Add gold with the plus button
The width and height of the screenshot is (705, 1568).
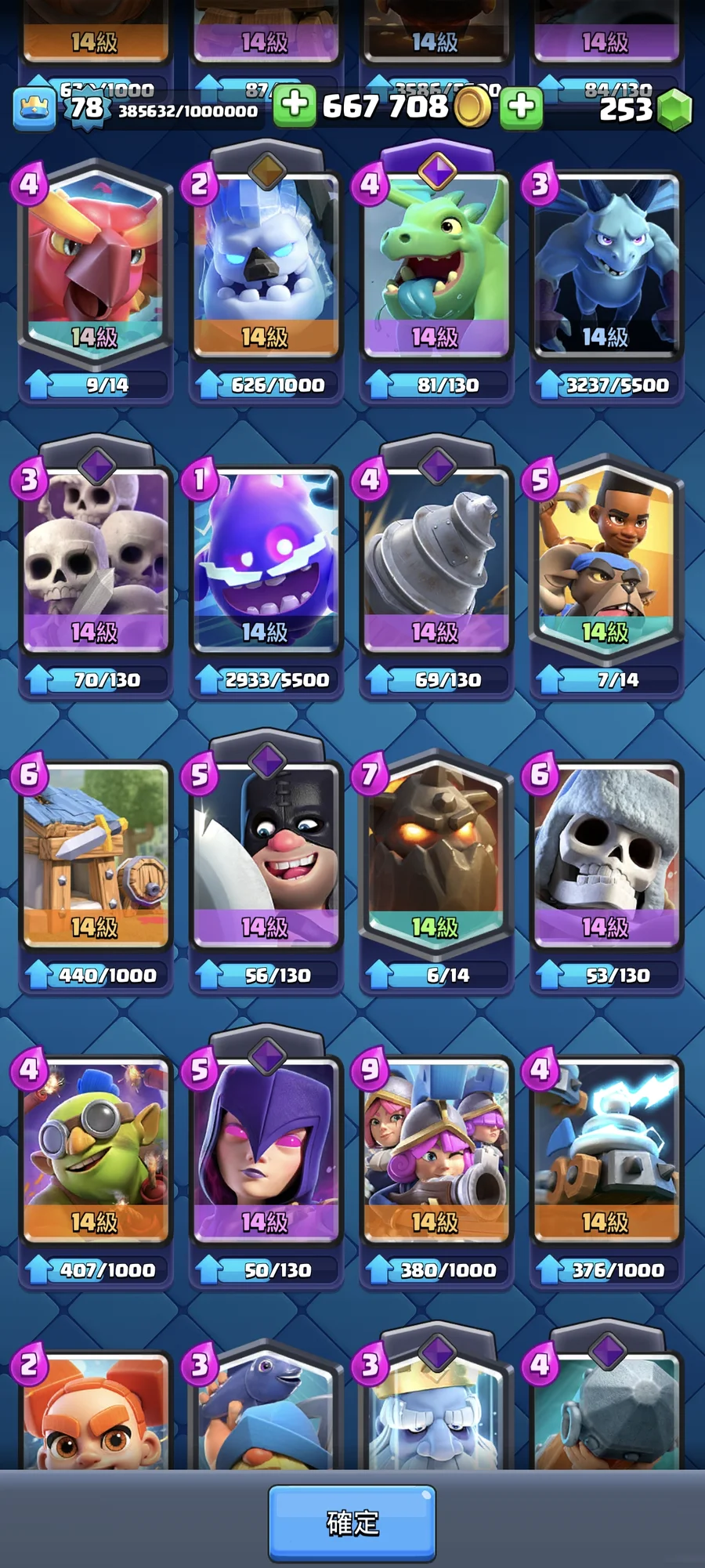click(x=295, y=105)
